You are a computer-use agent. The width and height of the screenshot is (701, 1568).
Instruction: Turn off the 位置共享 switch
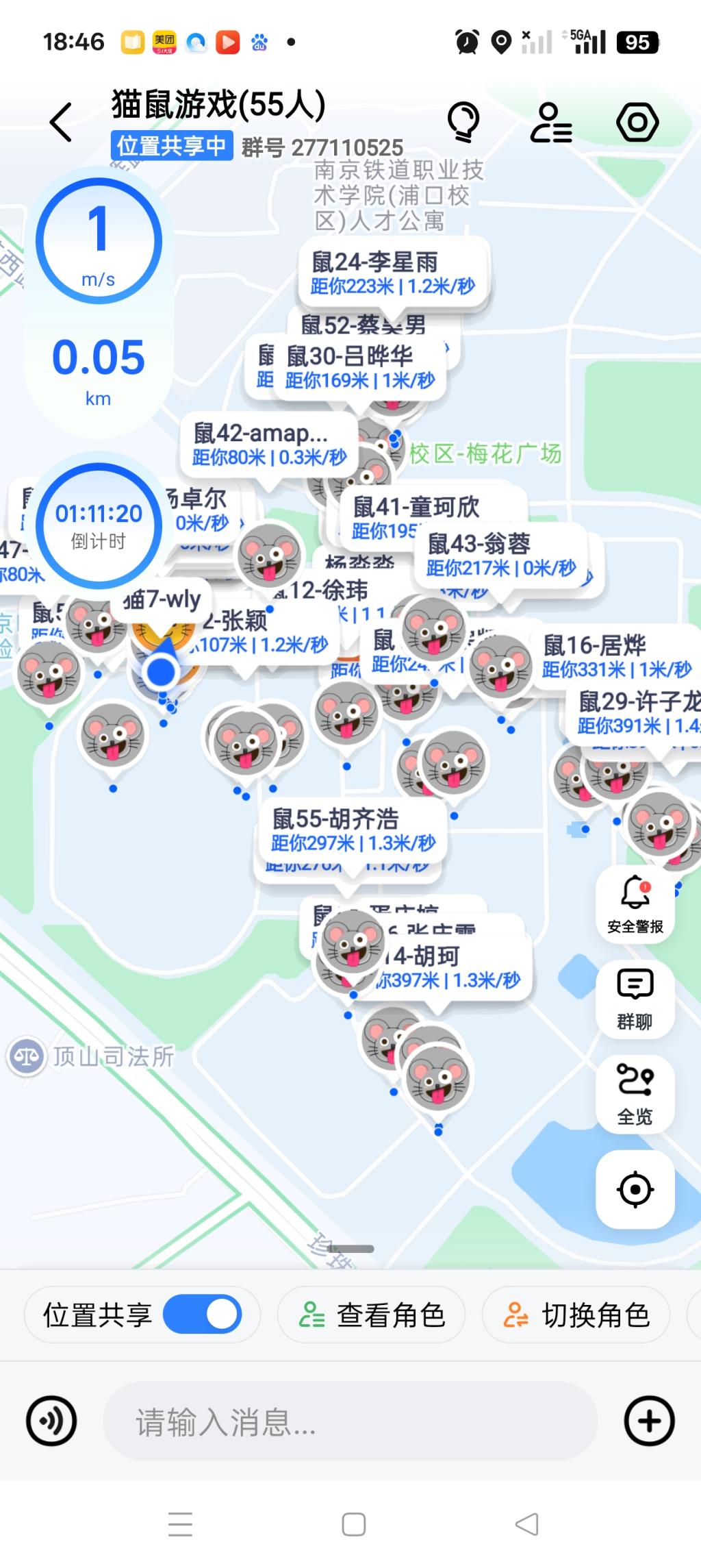[203, 1314]
